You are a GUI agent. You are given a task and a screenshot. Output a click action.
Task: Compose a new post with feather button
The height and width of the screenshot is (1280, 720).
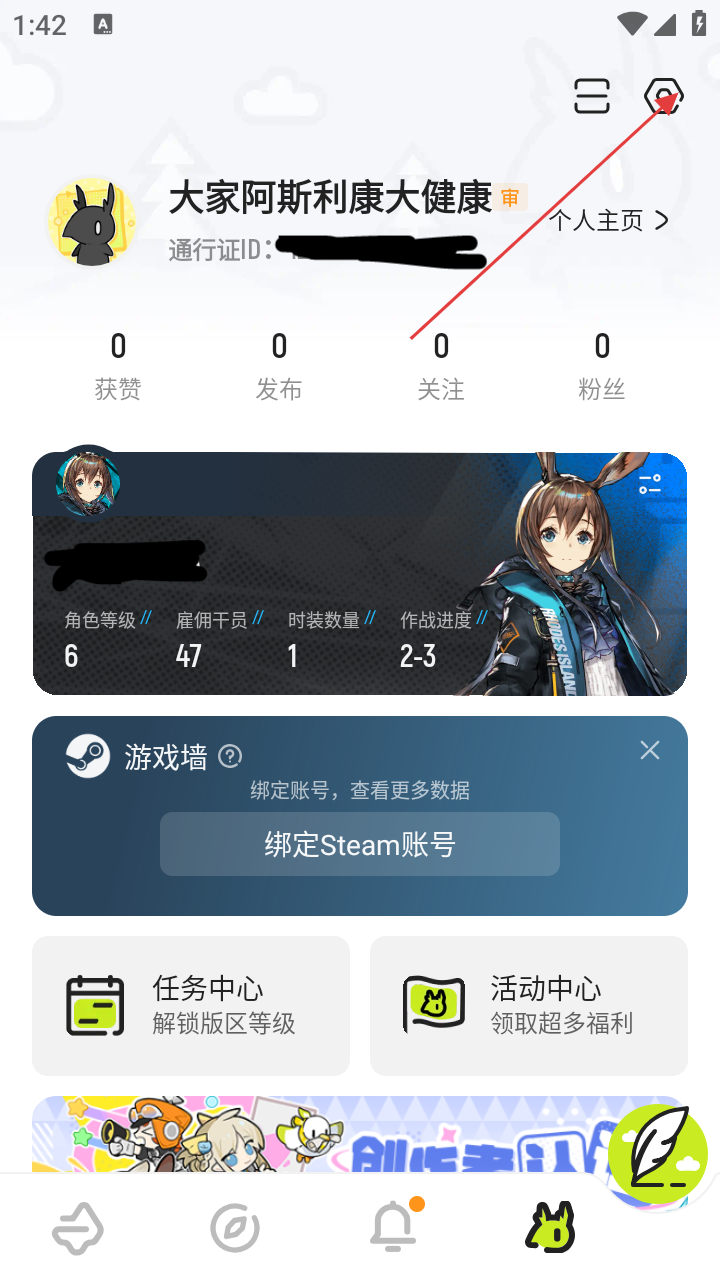coord(657,1155)
